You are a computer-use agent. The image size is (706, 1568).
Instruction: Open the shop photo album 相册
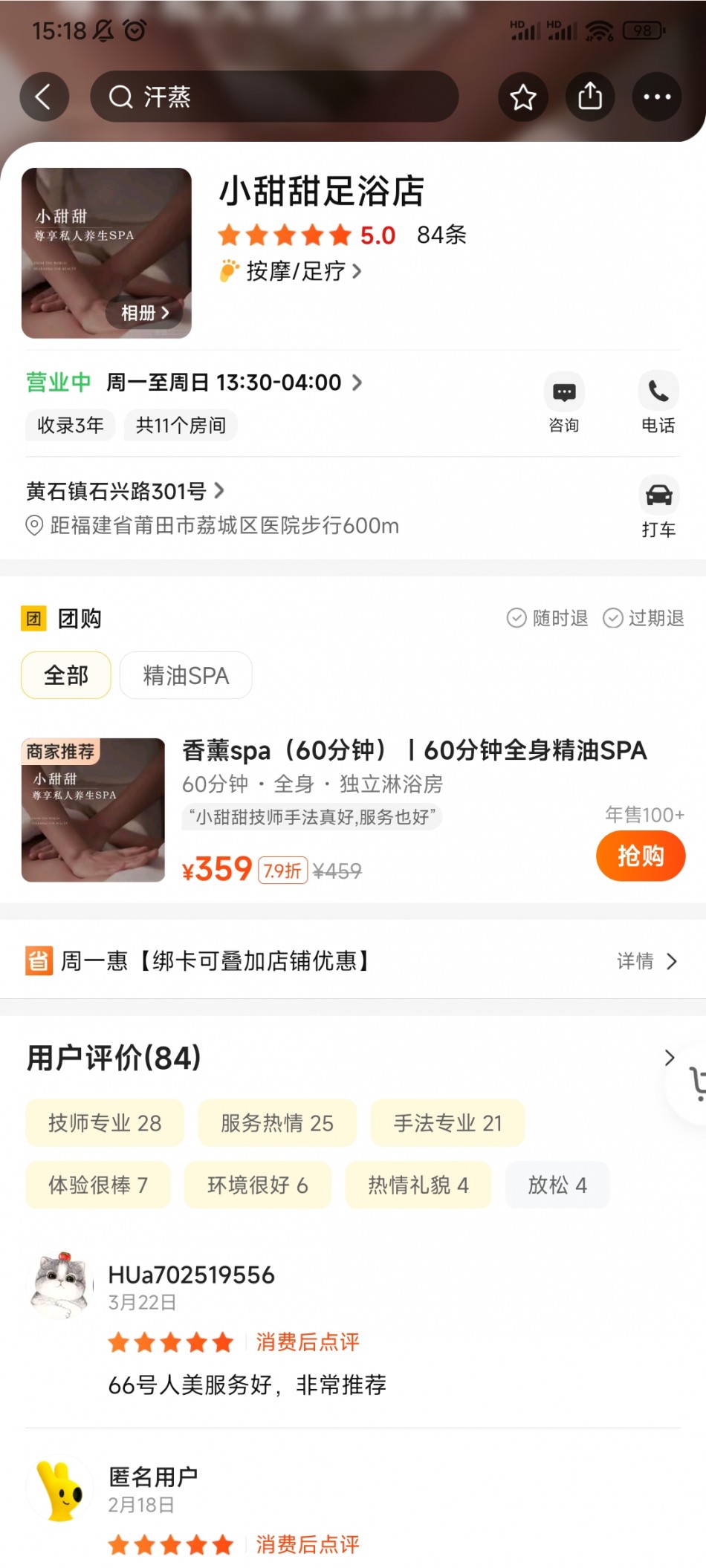pyautogui.click(x=145, y=313)
